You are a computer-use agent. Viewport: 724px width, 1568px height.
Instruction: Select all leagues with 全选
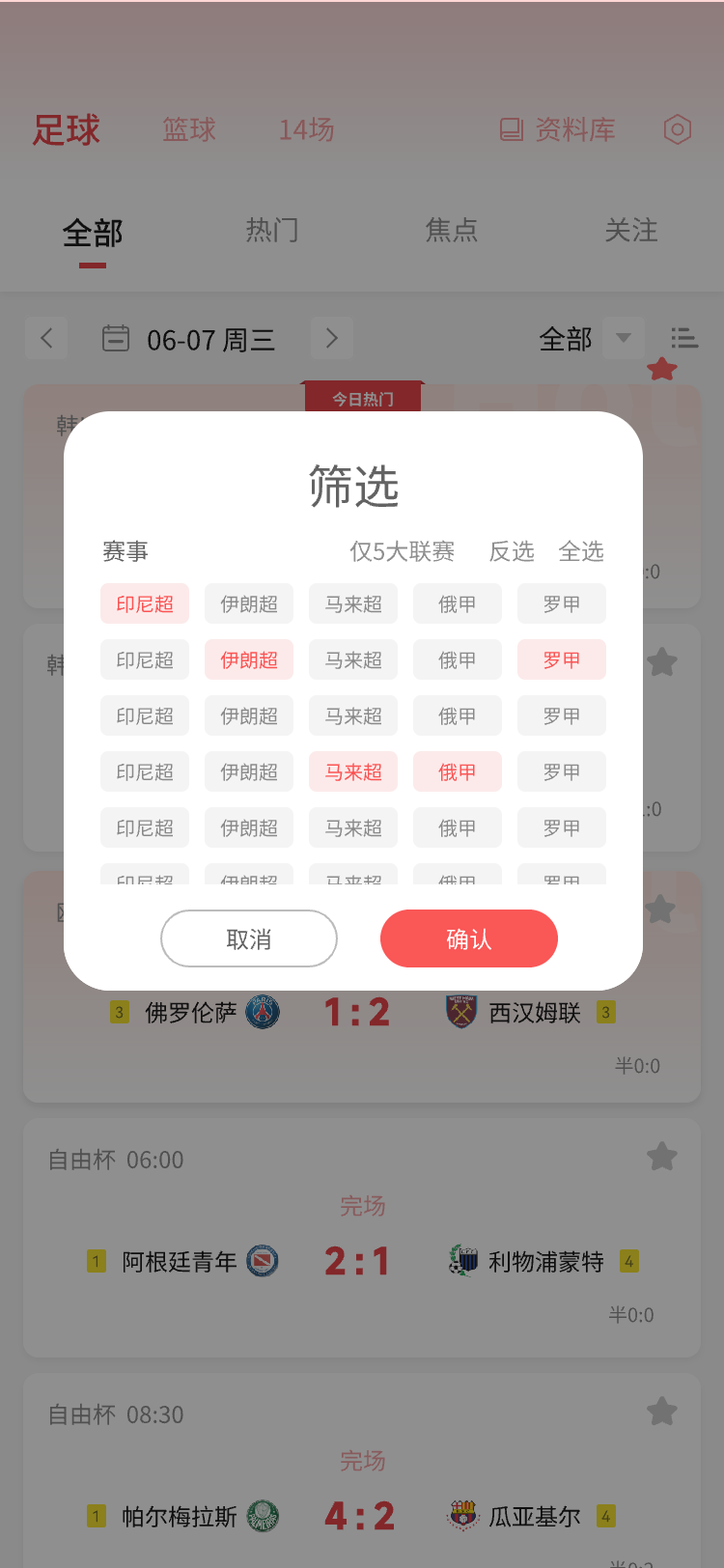[x=581, y=551]
